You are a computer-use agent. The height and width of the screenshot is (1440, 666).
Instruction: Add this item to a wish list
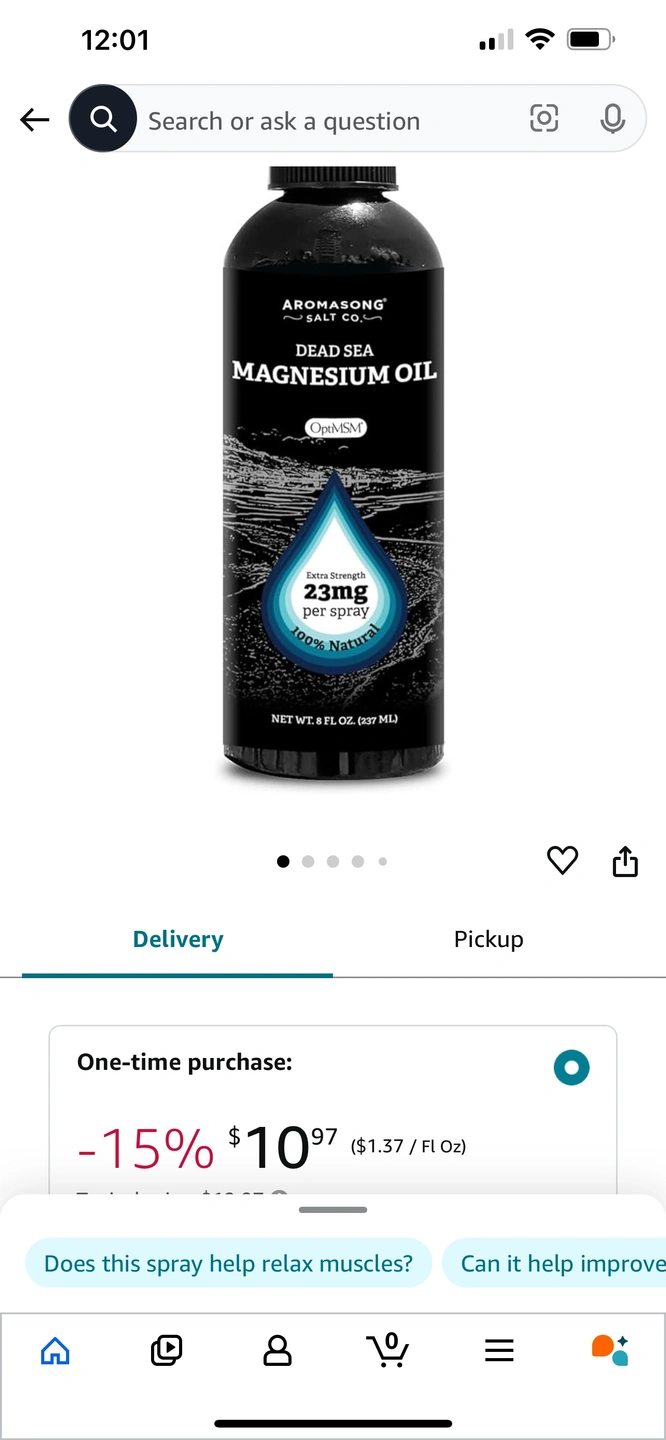[x=563, y=860]
